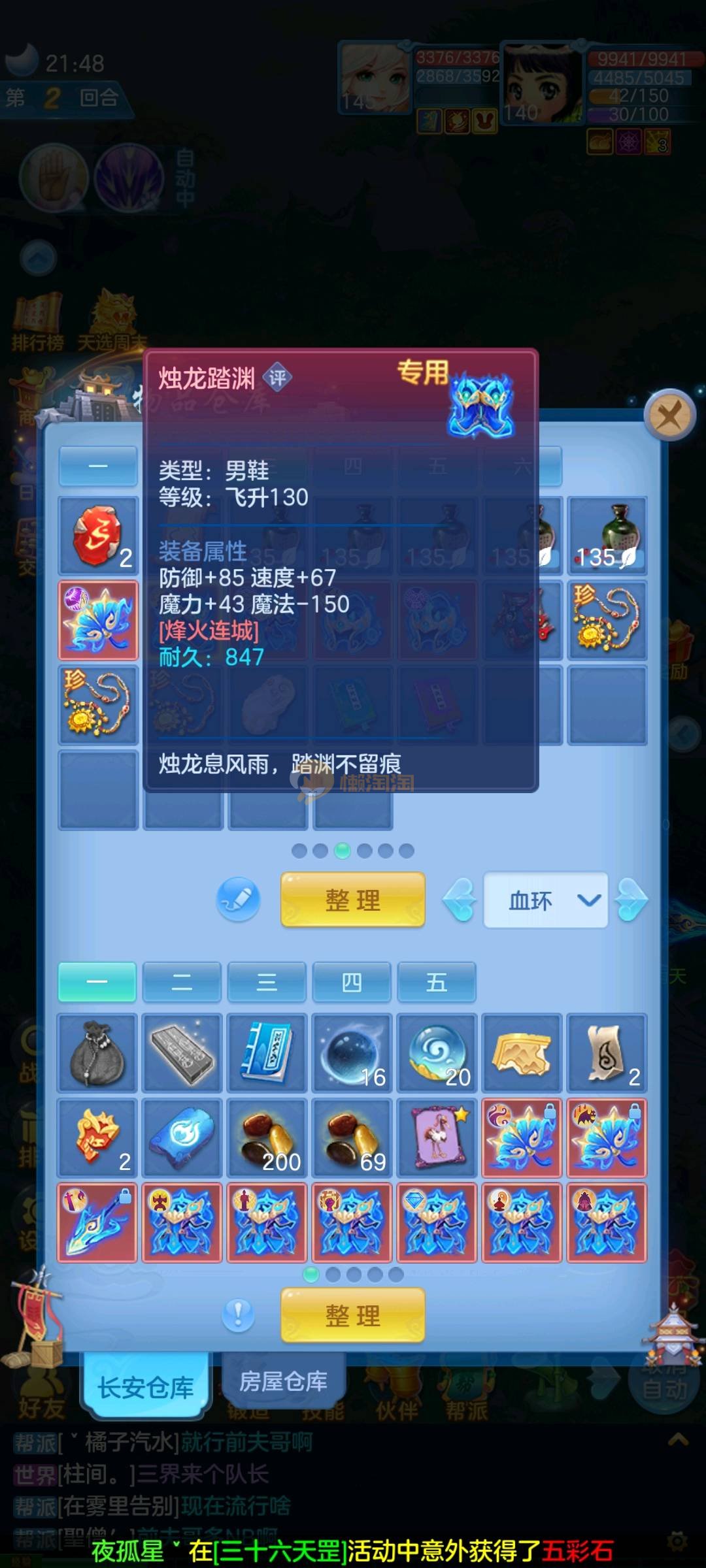Viewport: 706px width, 1568px height.
Task: Expand the chat panel with the up arrow
Action: point(678,1439)
